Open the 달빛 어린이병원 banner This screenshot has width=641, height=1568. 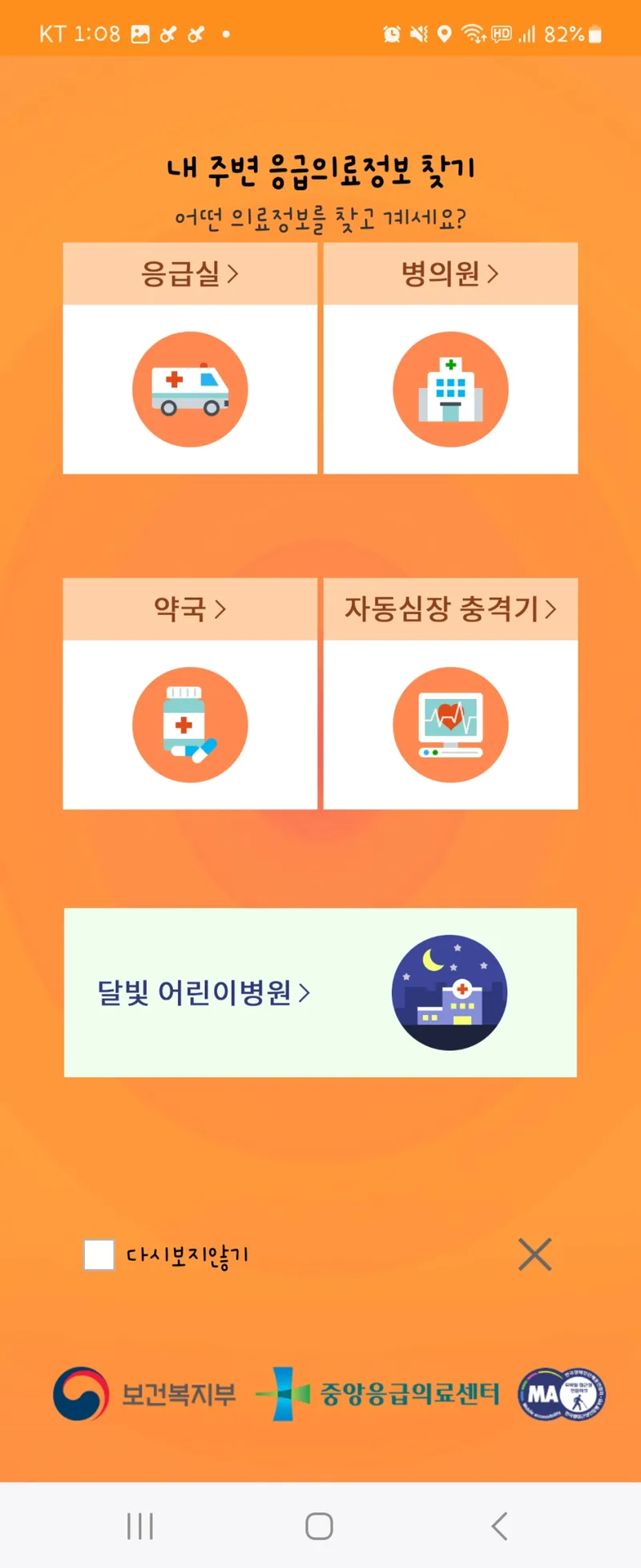coord(320,992)
